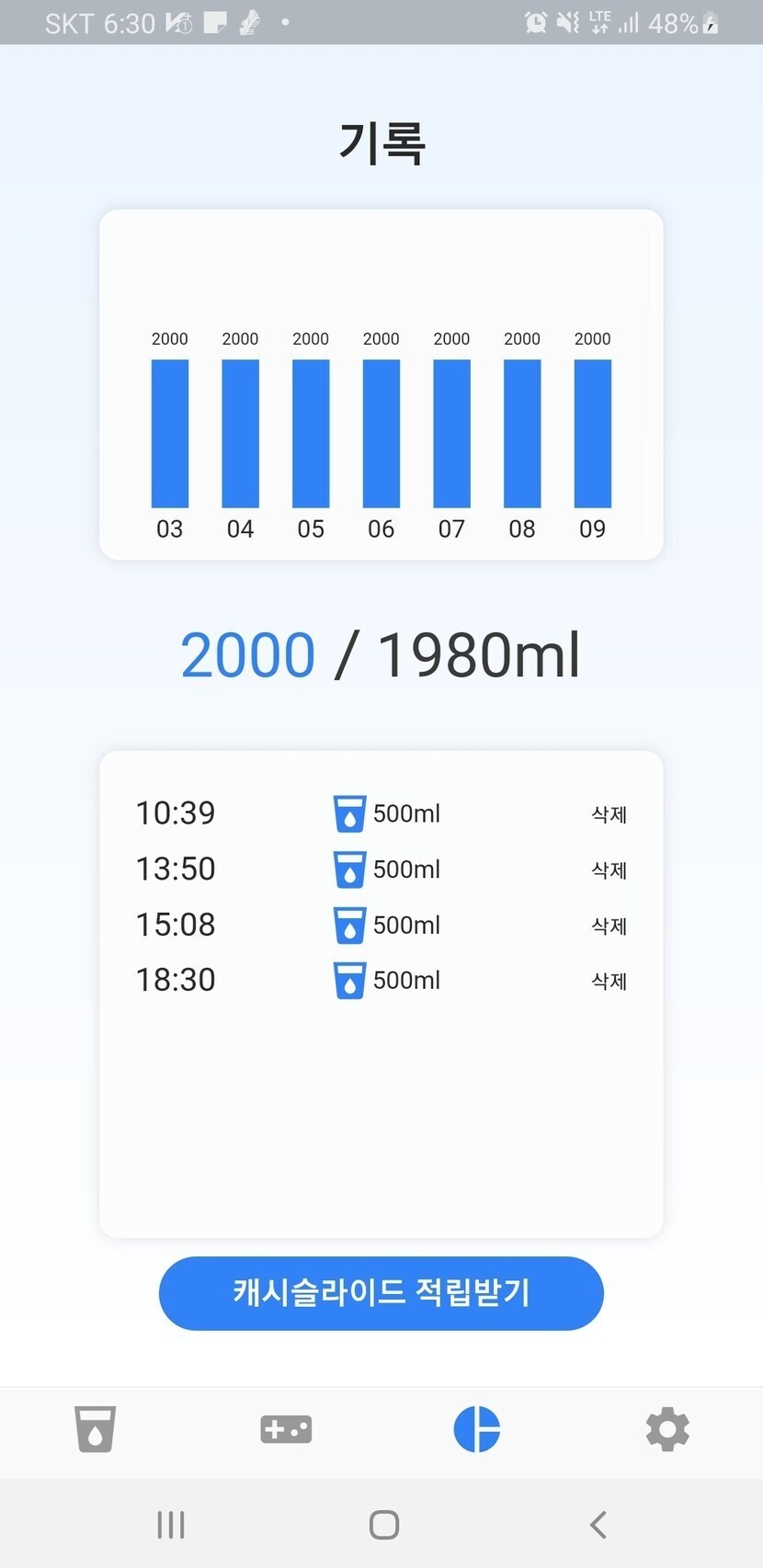Delete the 13:50 water record
The image size is (763, 1568).
click(609, 869)
